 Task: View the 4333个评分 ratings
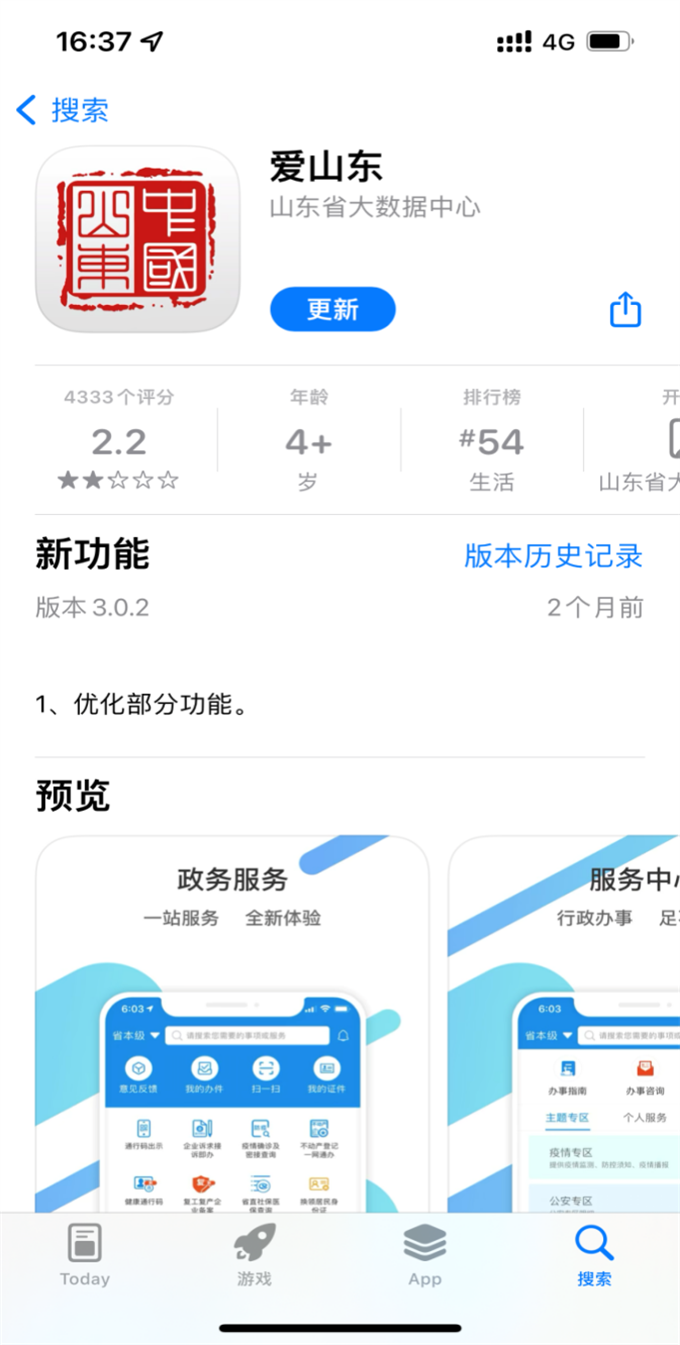tap(118, 440)
